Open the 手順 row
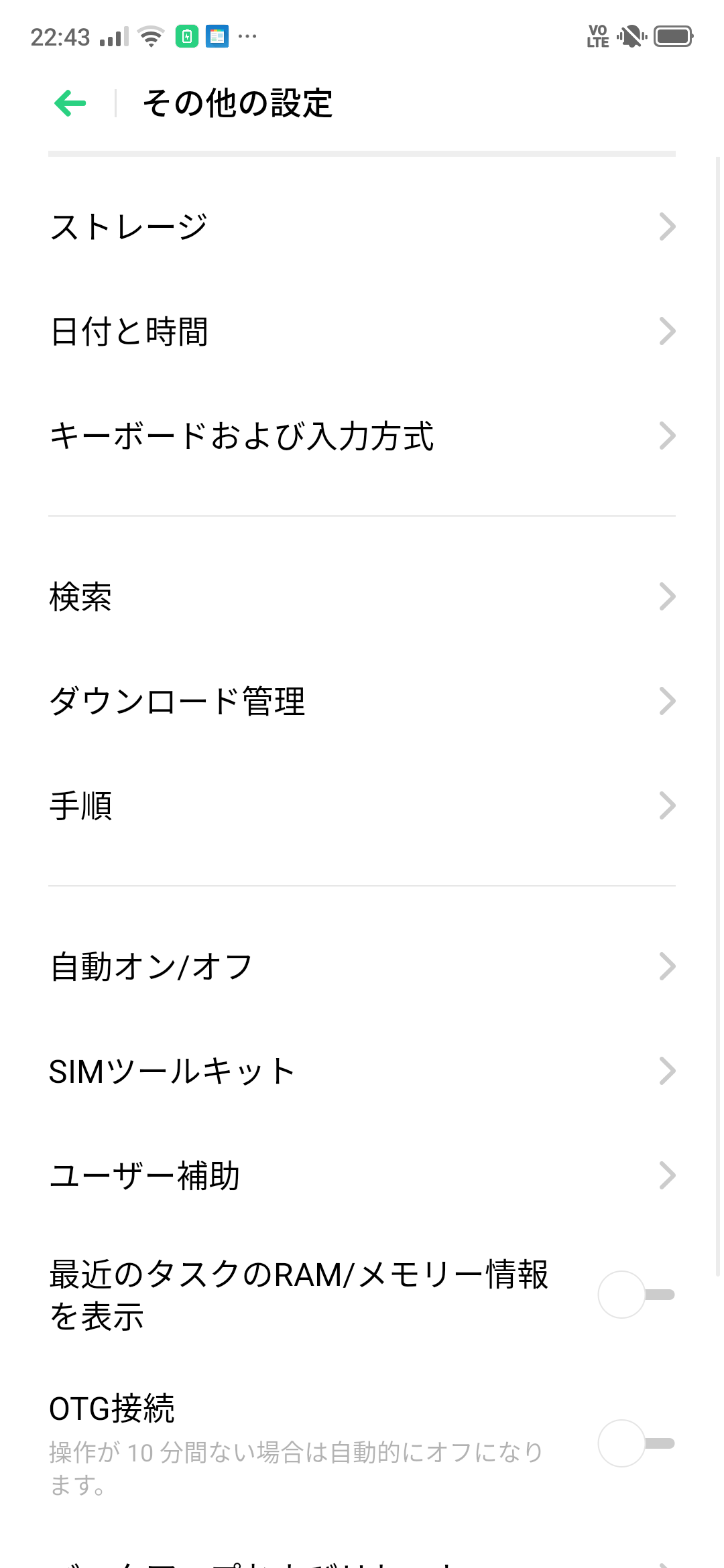 coord(362,805)
